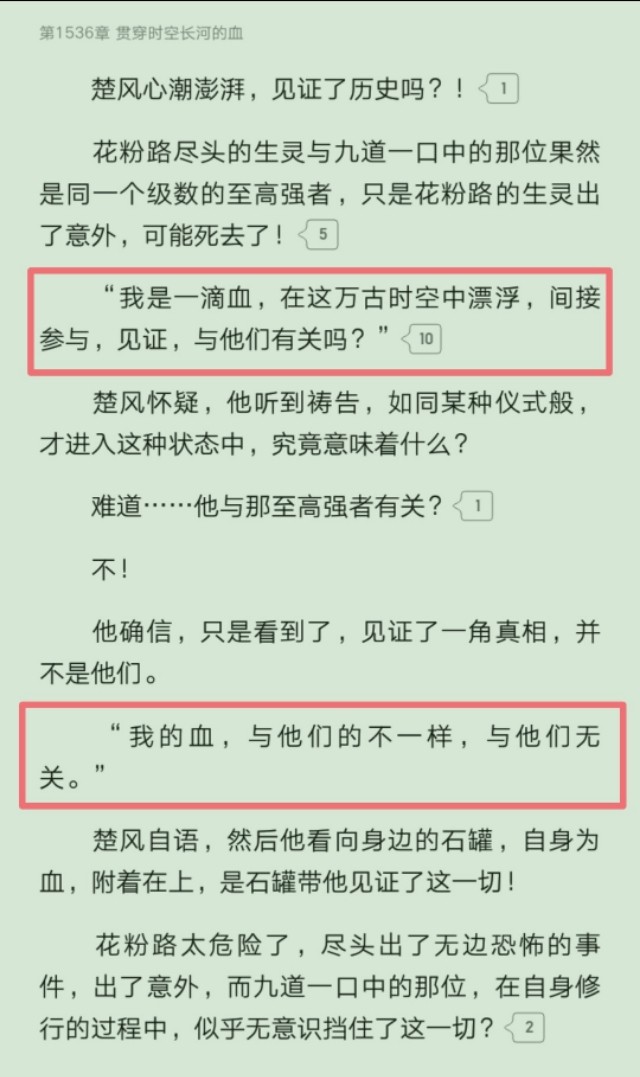Show the 2 comments after 似乎无意识挡住了这一切
The height and width of the screenshot is (1077, 640).
tap(527, 1027)
